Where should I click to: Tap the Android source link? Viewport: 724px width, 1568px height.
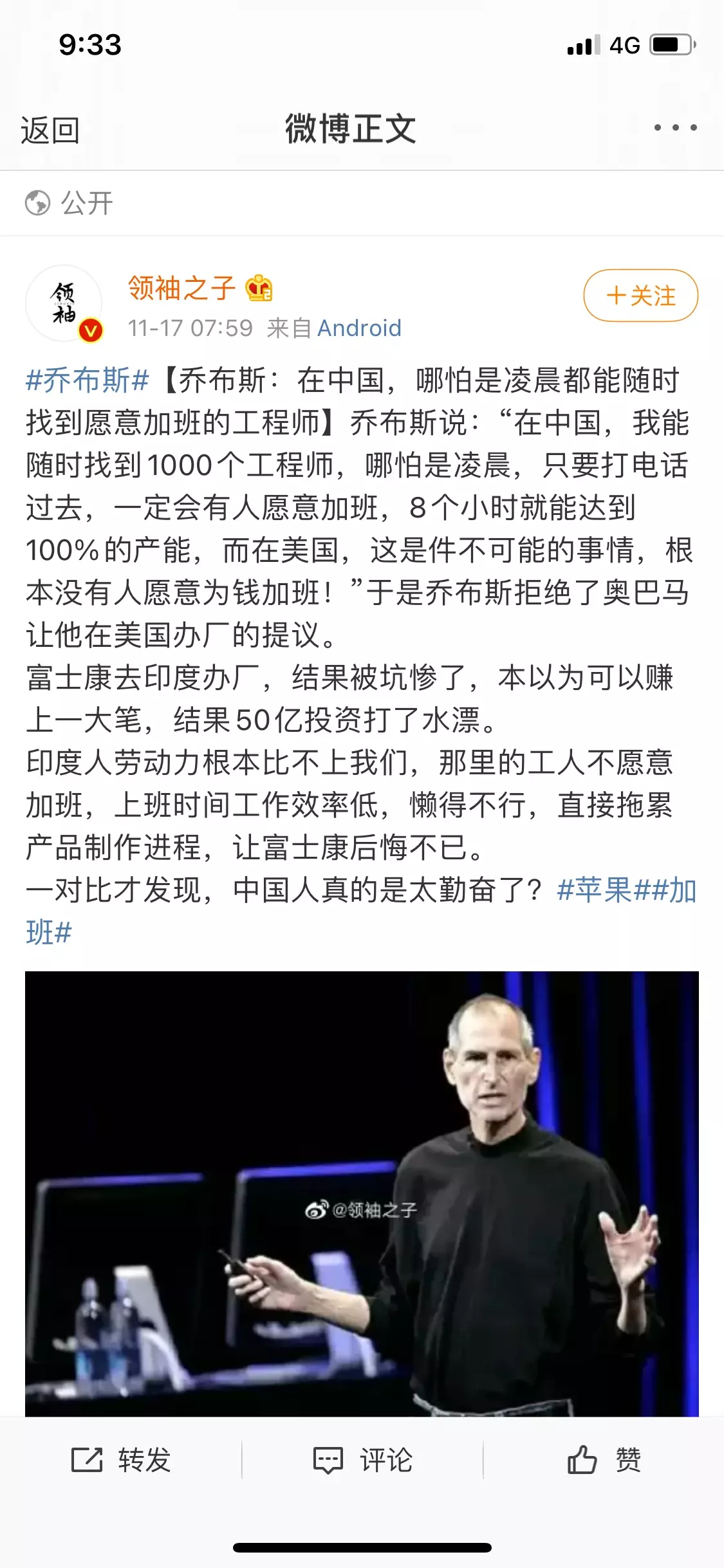coord(359,328)
